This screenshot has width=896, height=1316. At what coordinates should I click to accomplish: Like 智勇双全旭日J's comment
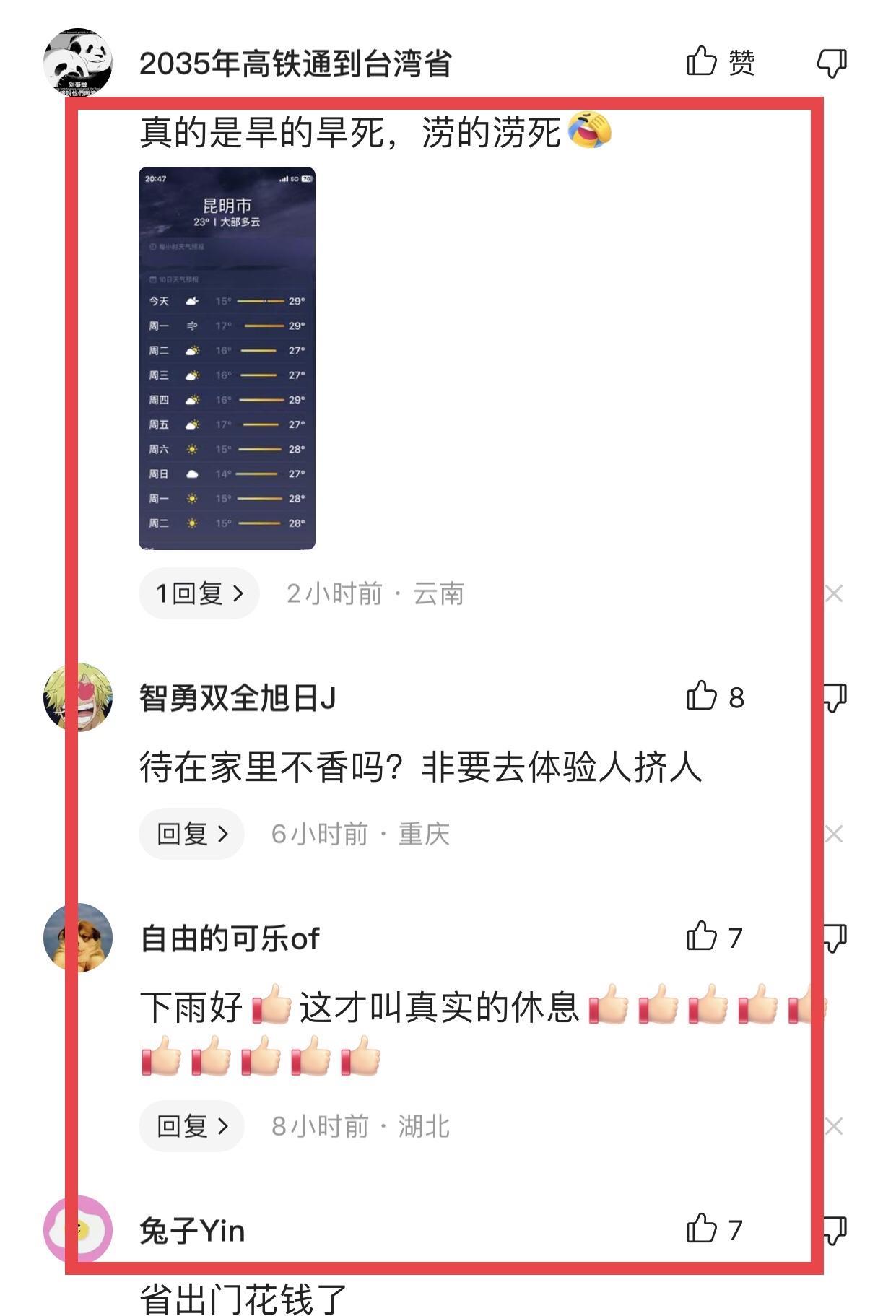pos(702,697)
